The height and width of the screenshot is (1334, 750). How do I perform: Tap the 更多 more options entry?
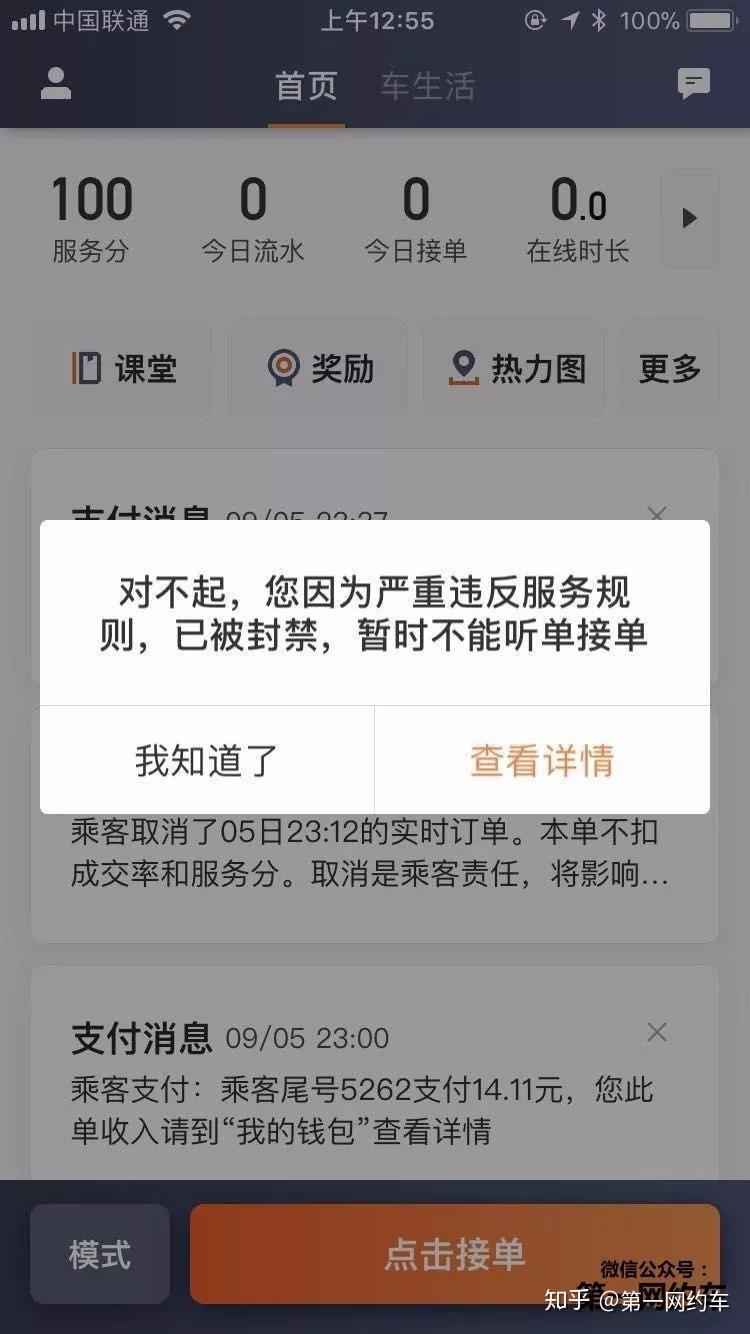point(670,367)
